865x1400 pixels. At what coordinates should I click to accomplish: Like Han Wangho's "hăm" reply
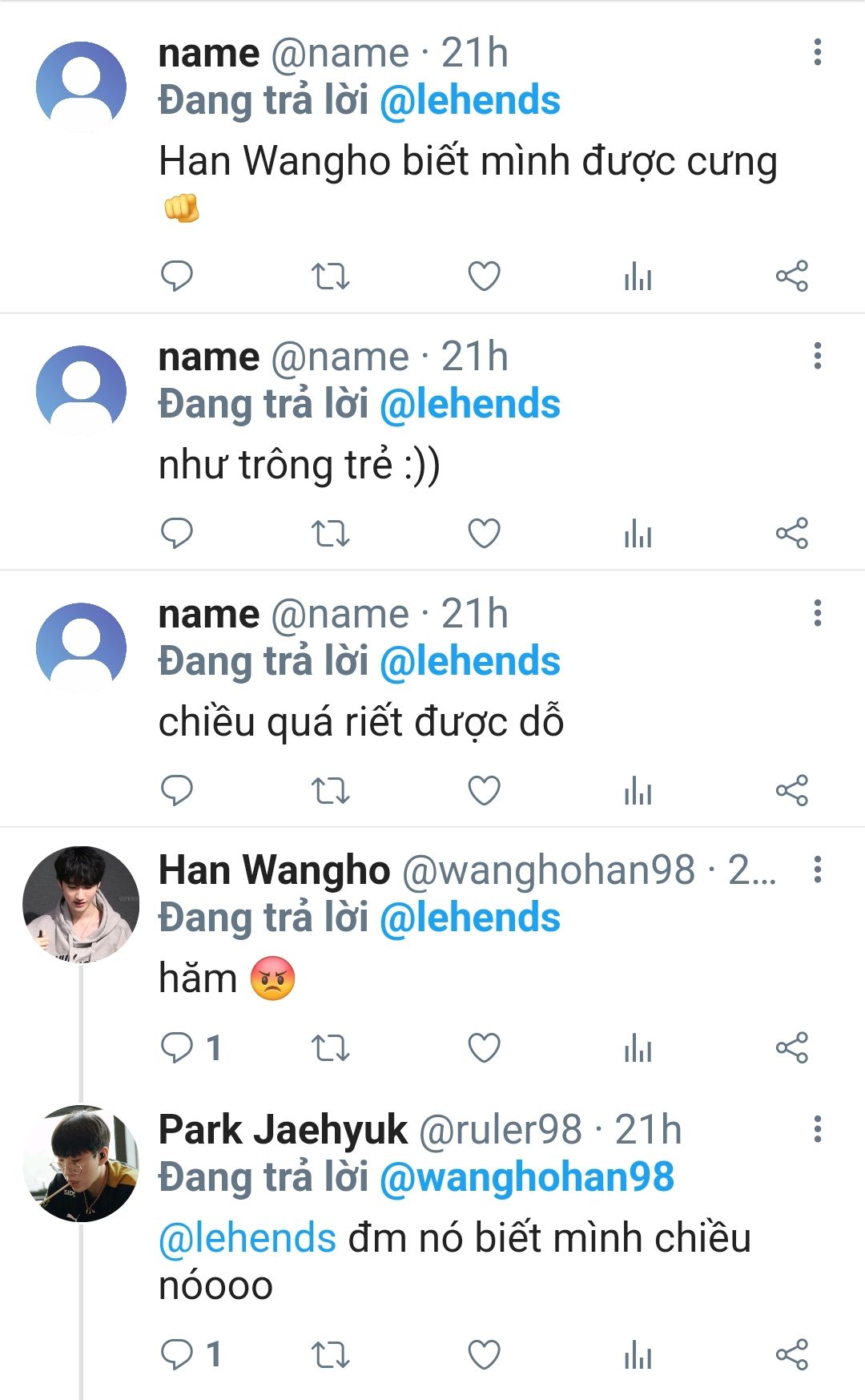(x=484, y=1047)
